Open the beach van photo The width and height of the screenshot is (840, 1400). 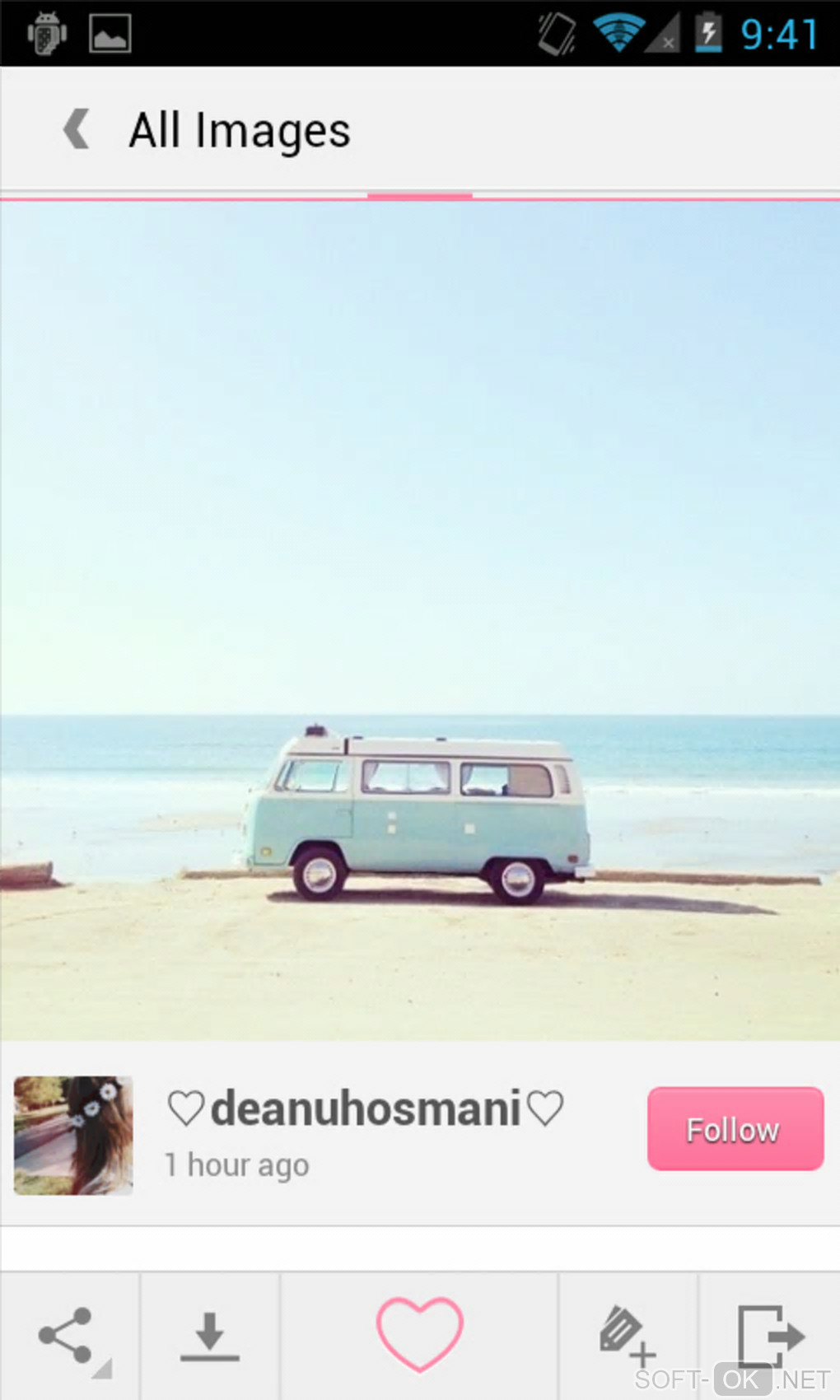tap(420, 619)
